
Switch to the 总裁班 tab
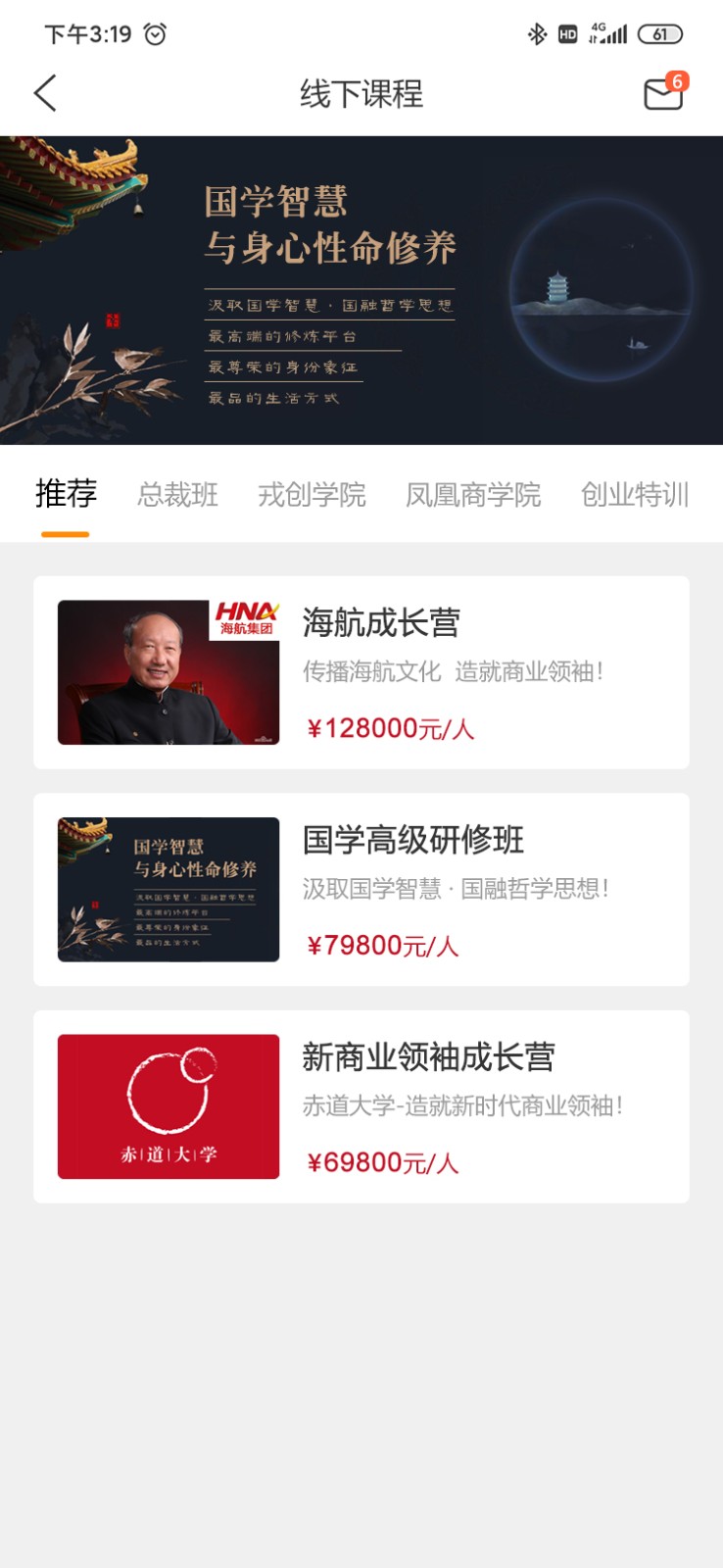[177, 495]
